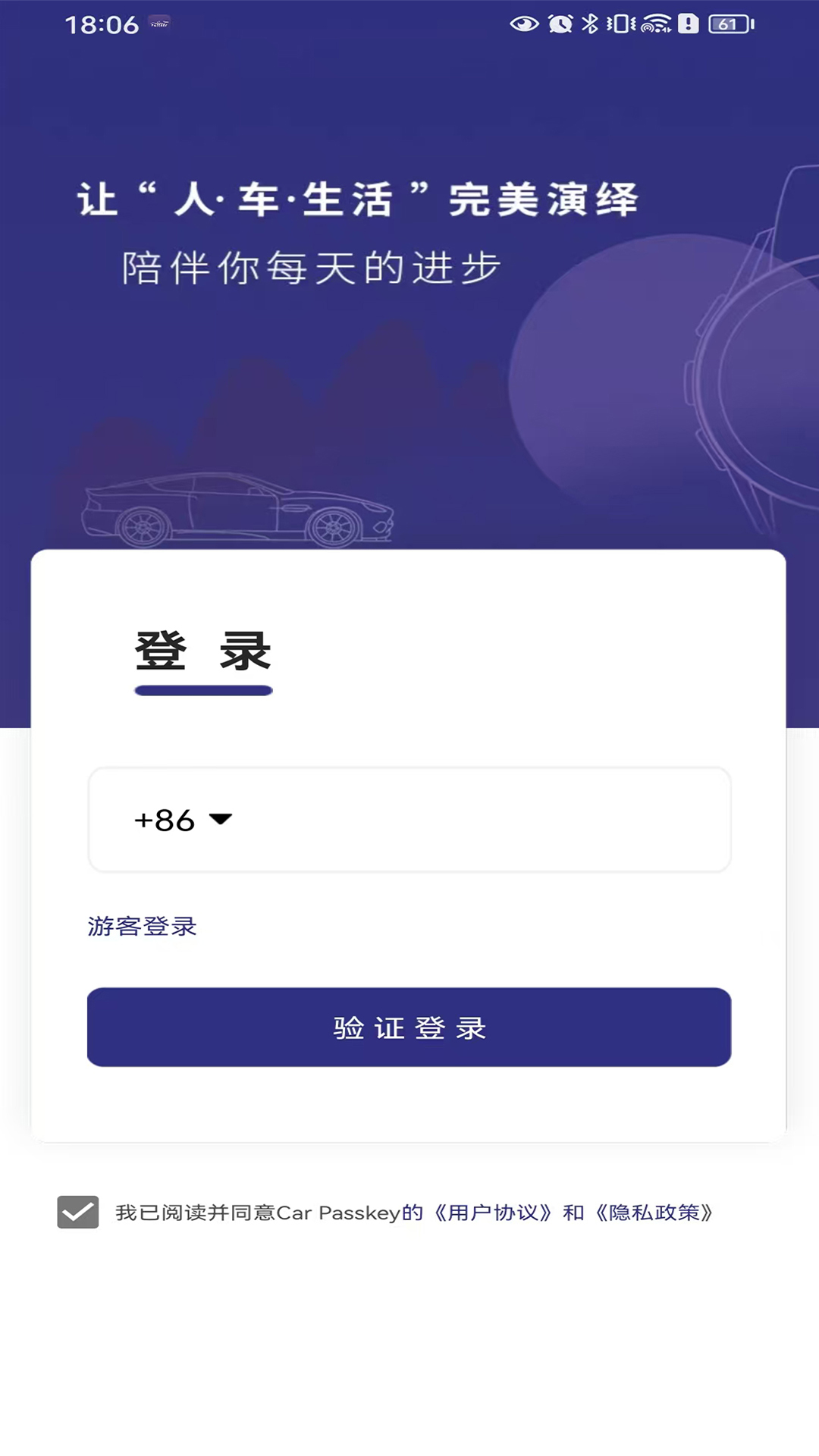
Task: Tap the down arrow next to +86
Action: pos(221,821)
